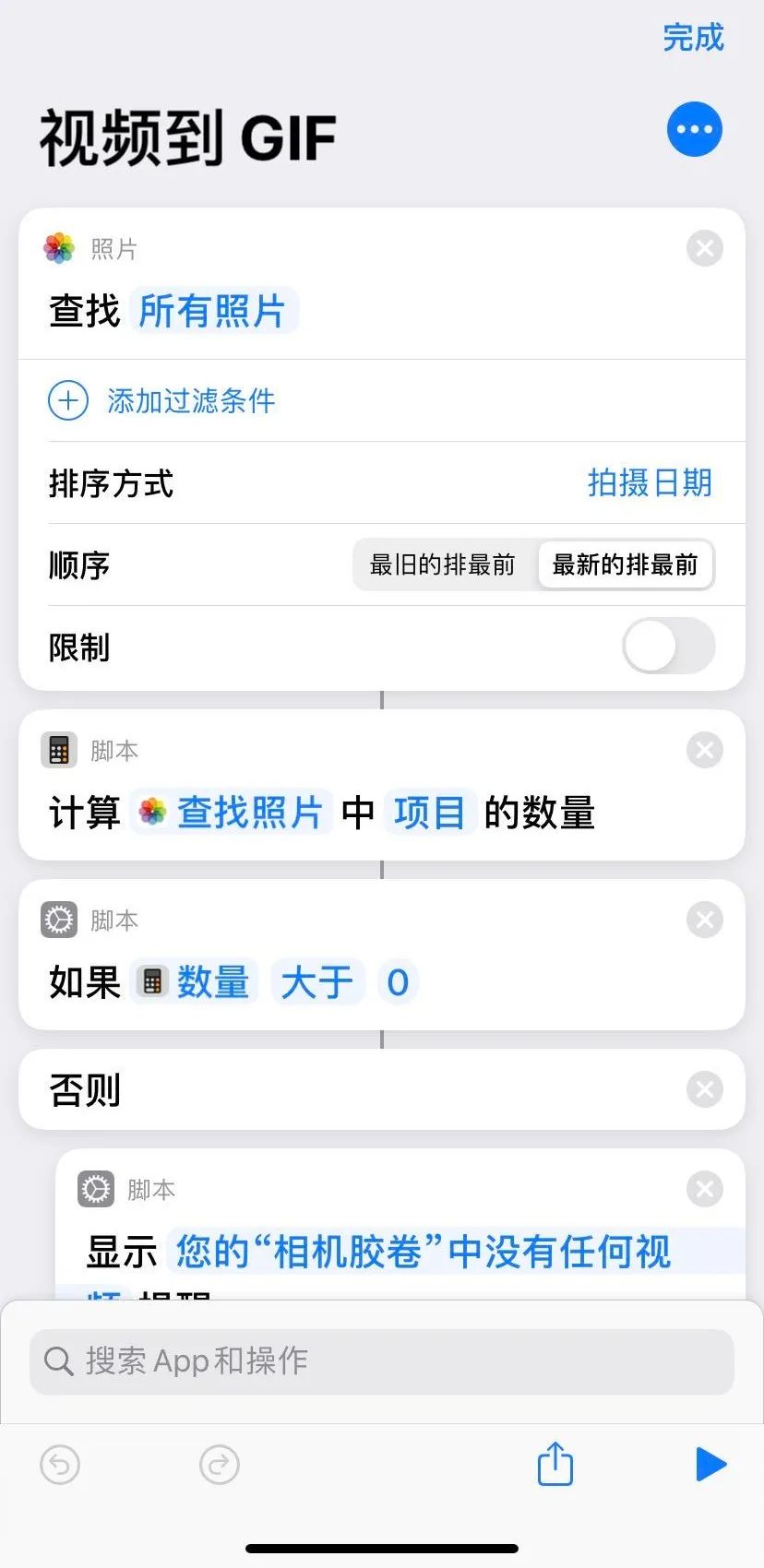Tap the 搜索 App 和操作 search field

(381, 1360)
